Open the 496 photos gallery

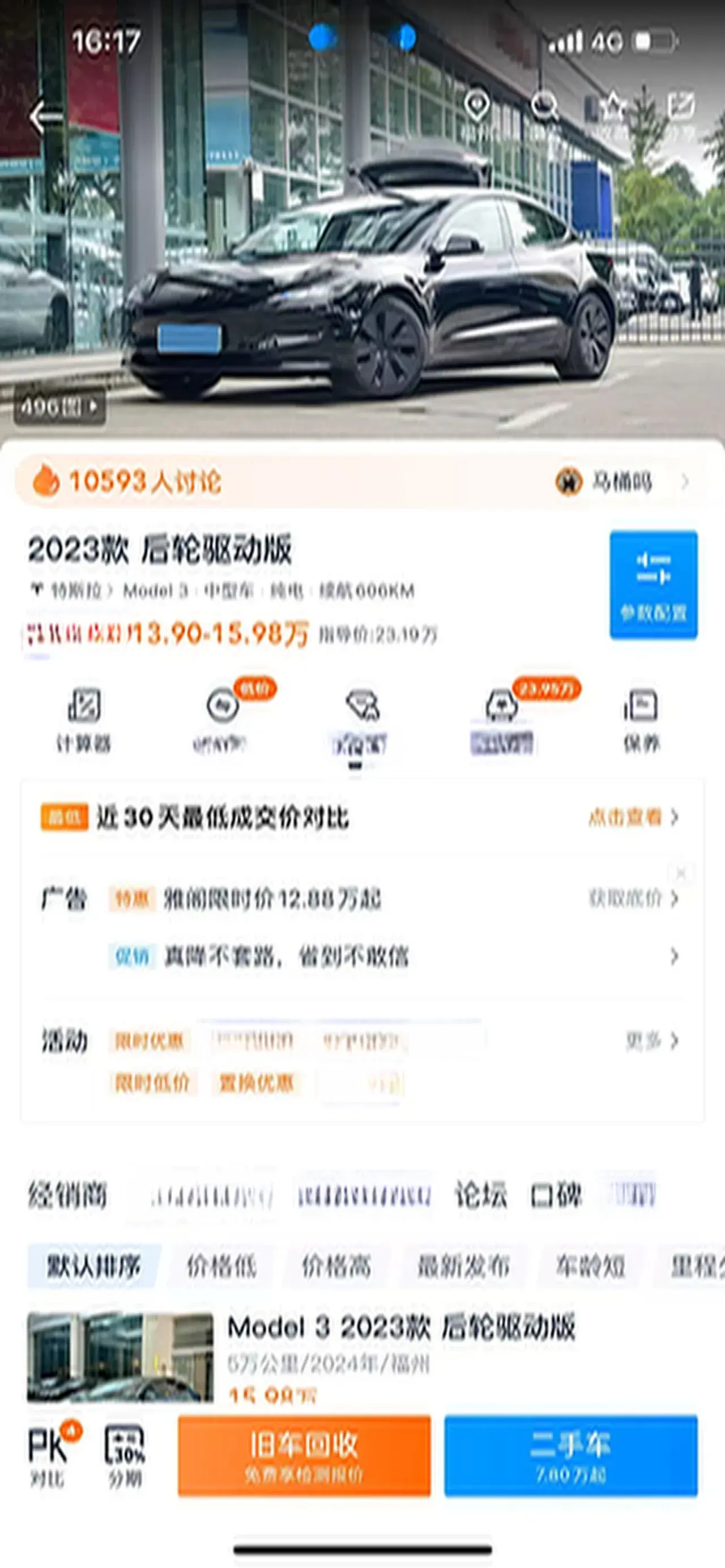[59, 406]
